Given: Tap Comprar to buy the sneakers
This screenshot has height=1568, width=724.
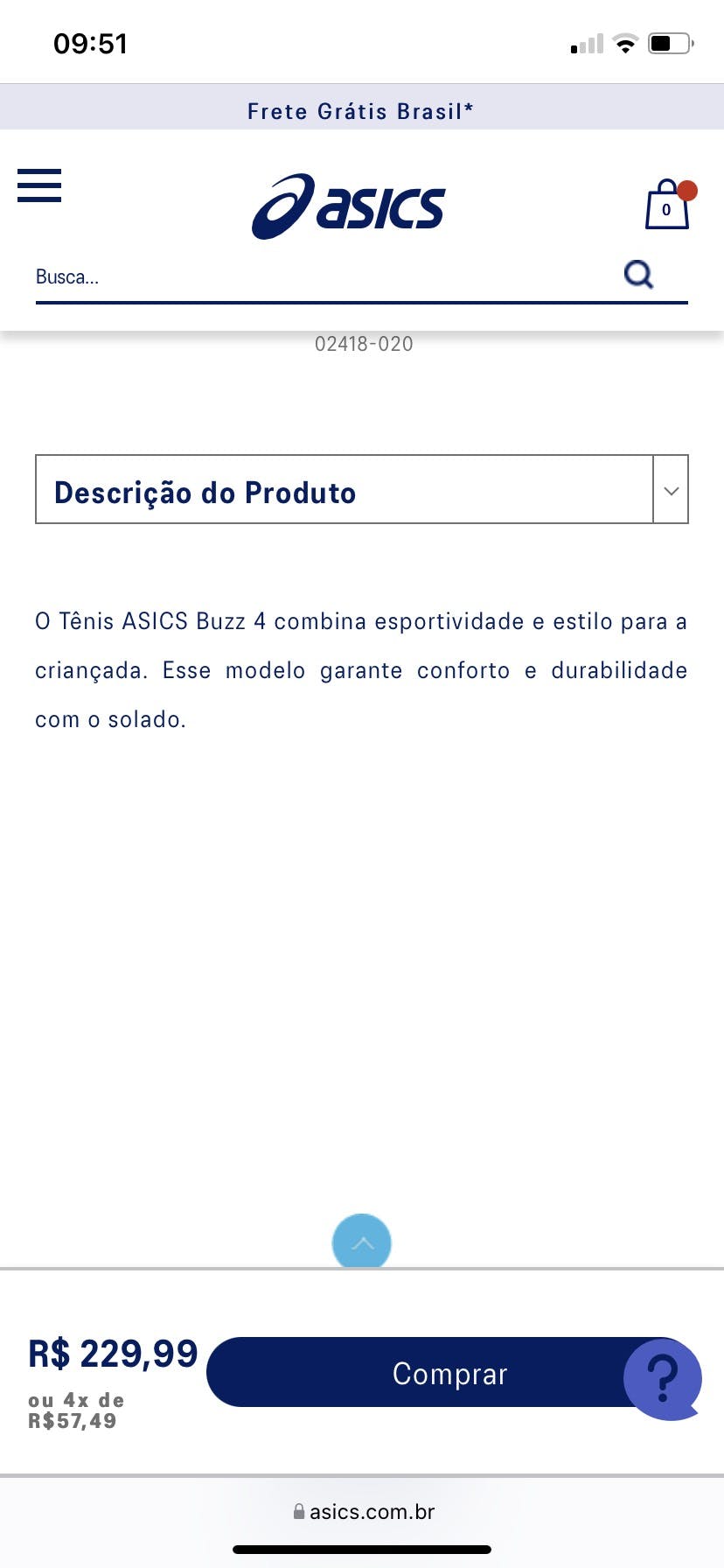Looking at the screenshot, I should [x=420, y=1372].
